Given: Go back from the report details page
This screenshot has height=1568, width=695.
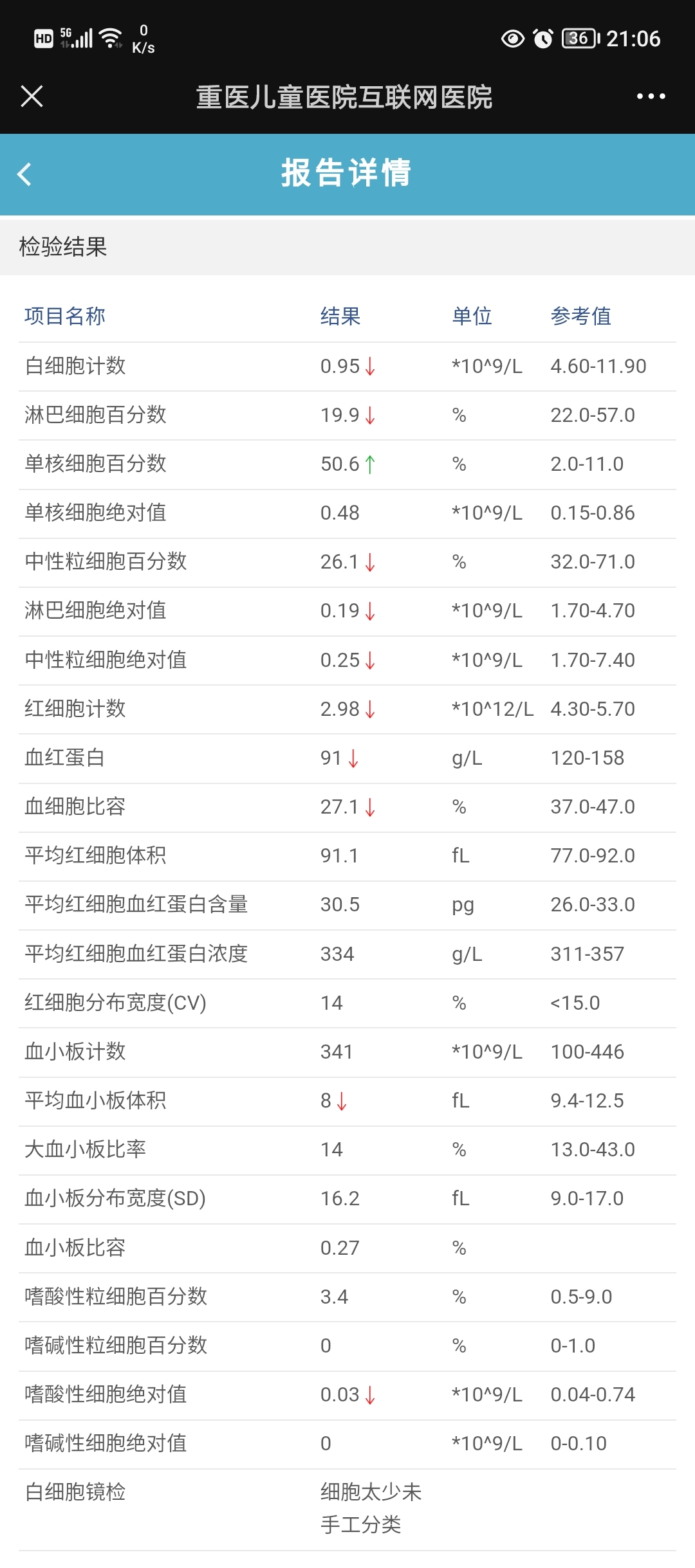Looking at the screenshot, I should click(24, 174).
